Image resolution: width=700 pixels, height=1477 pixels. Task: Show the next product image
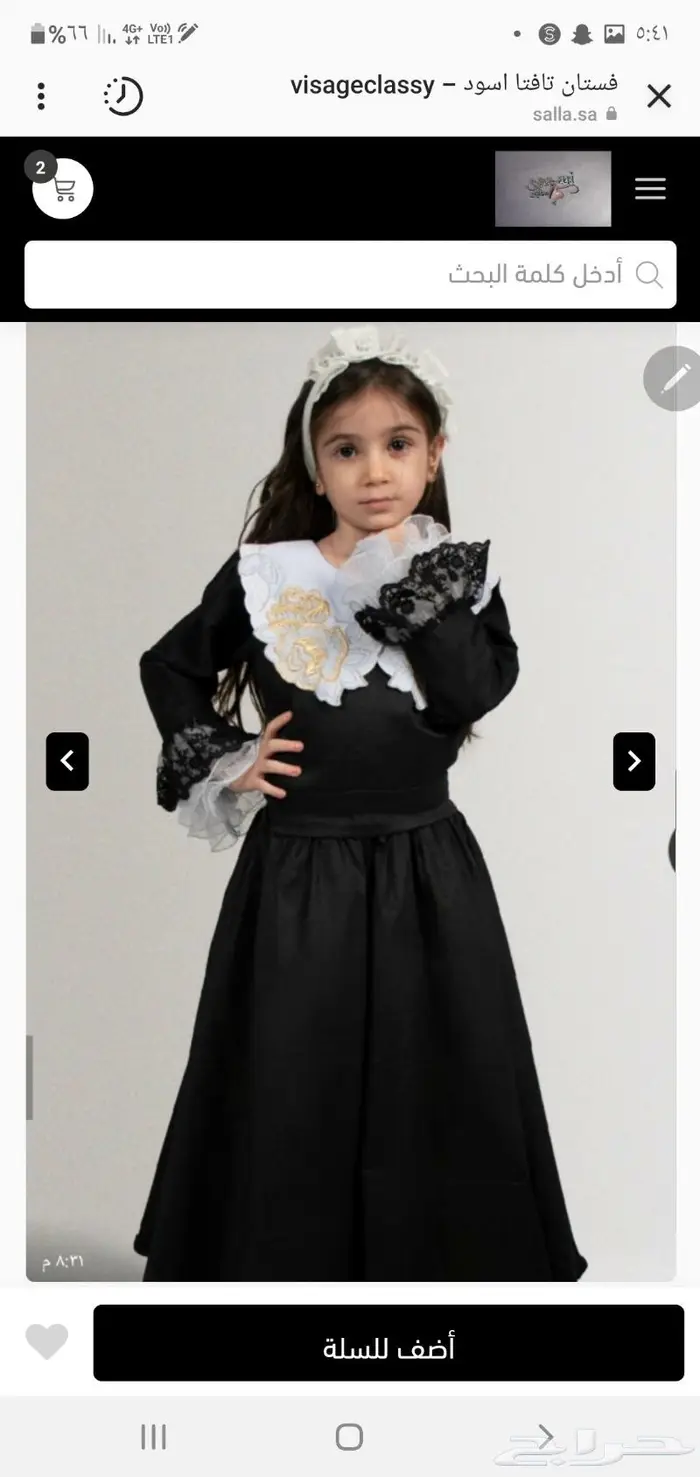tap(634, 762)
